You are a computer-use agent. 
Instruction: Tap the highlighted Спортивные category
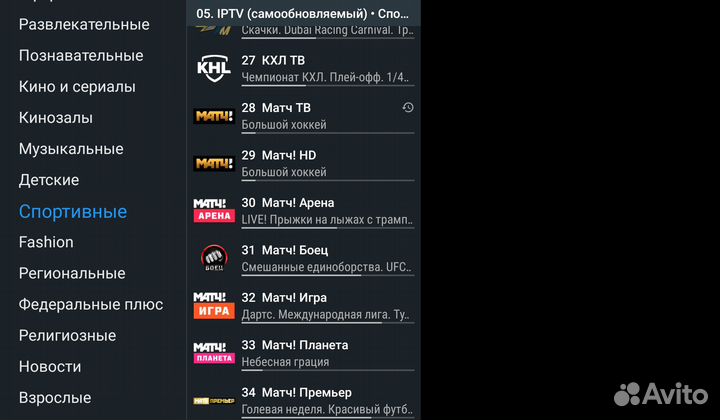73,211
